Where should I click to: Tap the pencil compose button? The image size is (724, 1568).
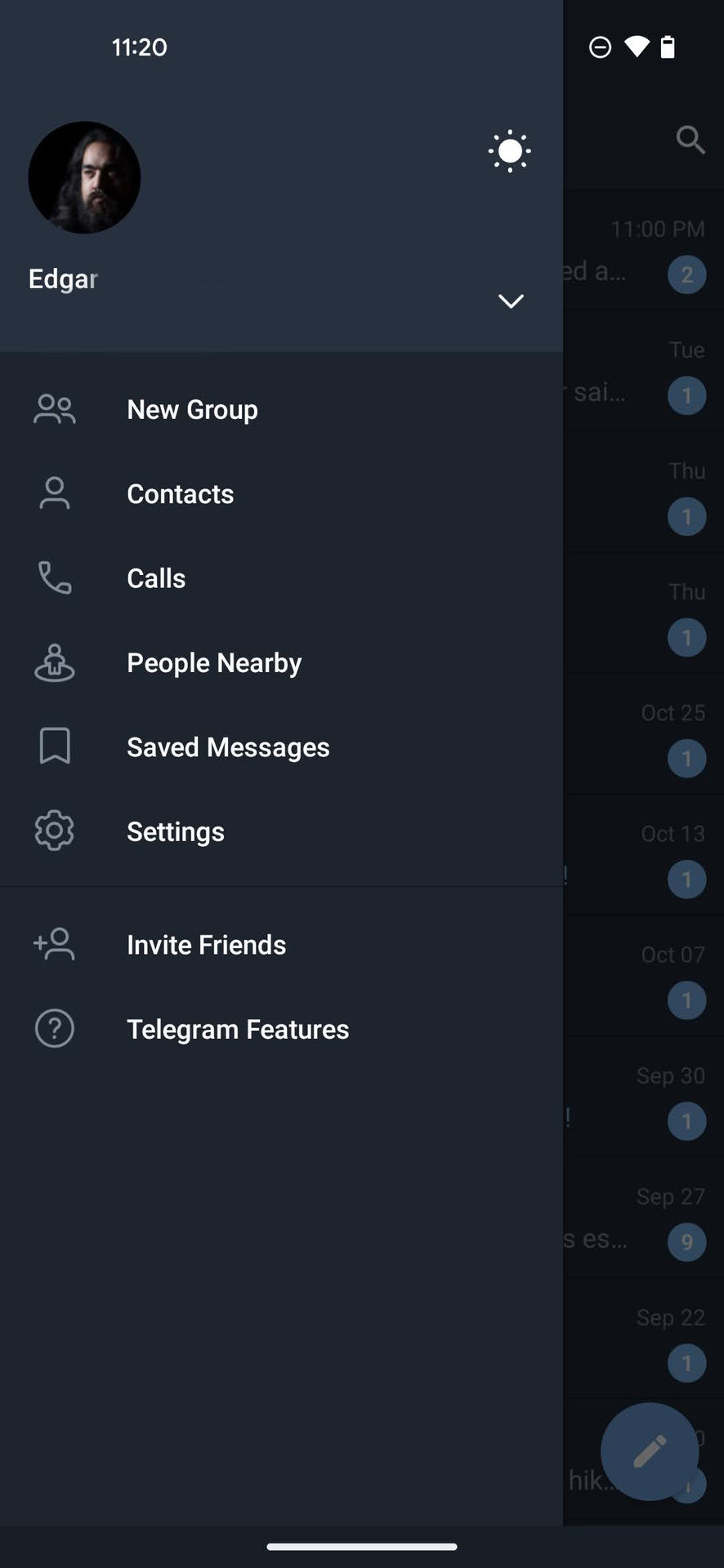coord(650,1451)
